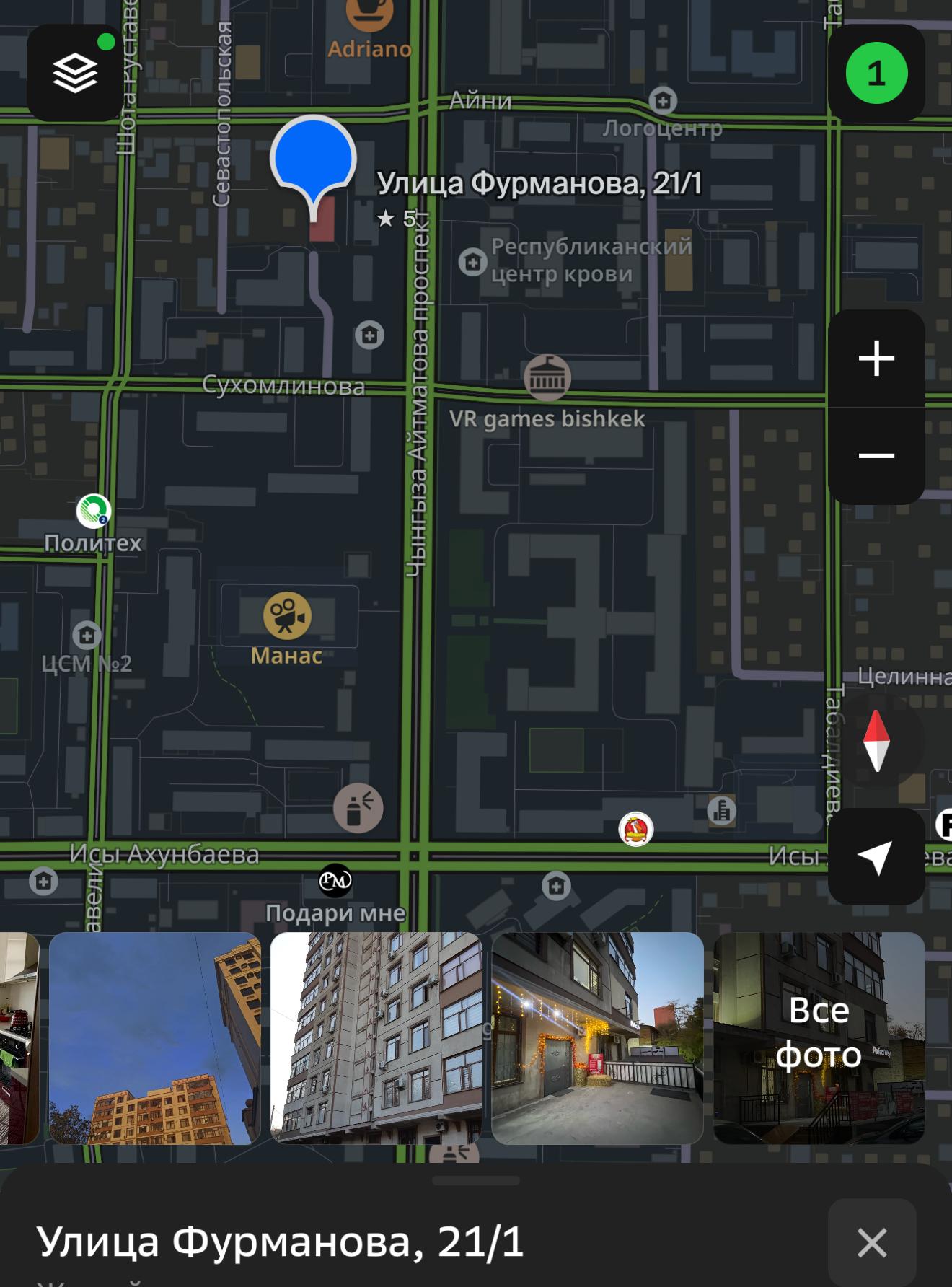Zoom in on the map
952x1287 pixels.
pyautogui.click(x=876, y=359)
